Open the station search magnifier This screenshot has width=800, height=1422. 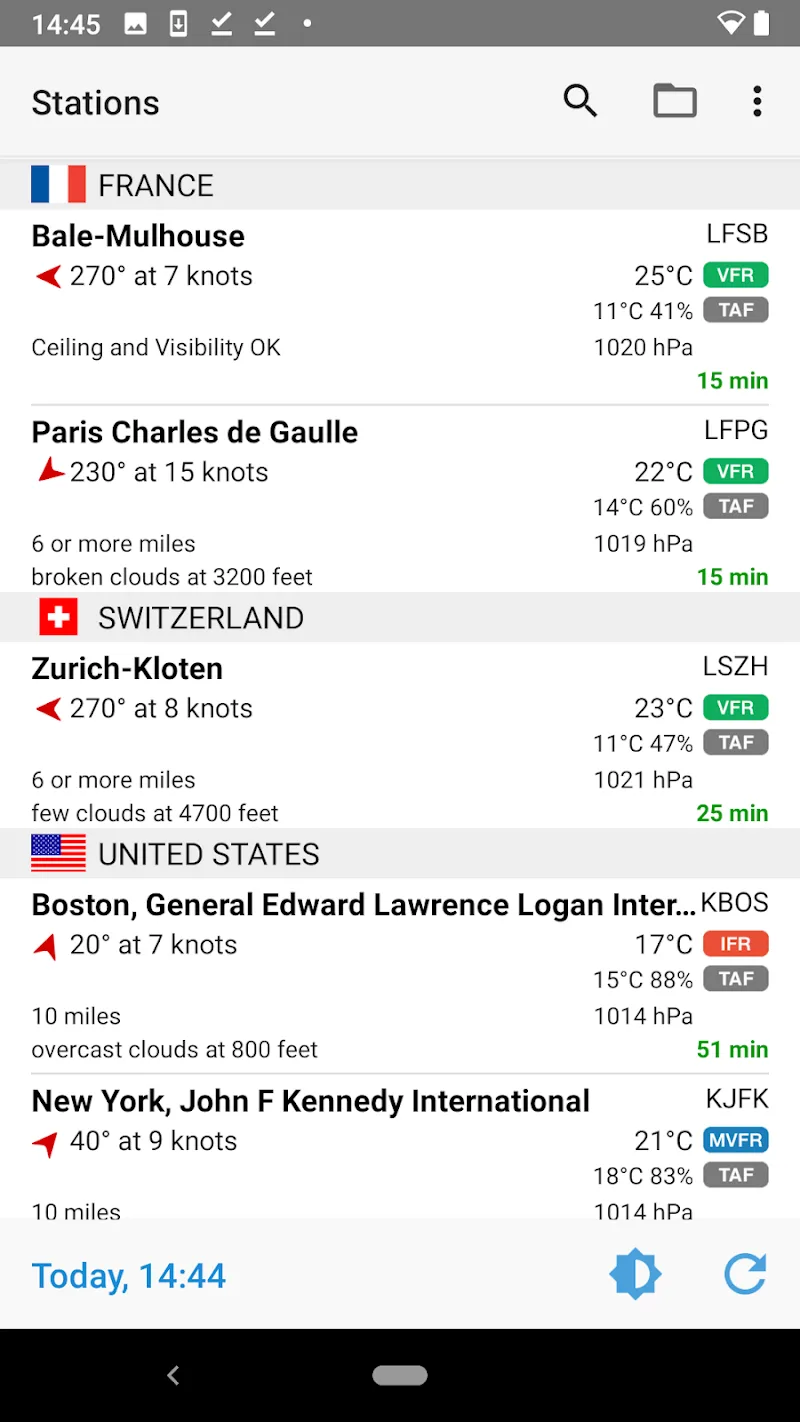coord(580,102)
